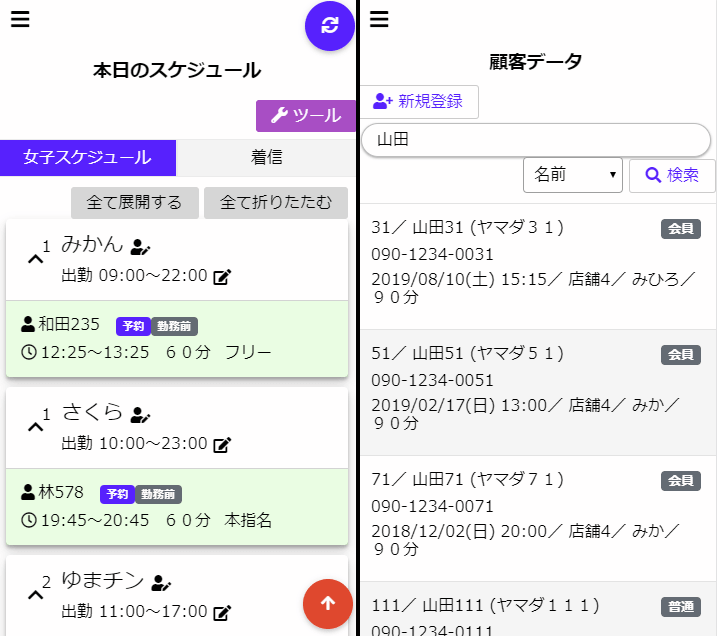Open the 林578 reservation entry
The image size is (717, 636).
(x=176, y=507)
